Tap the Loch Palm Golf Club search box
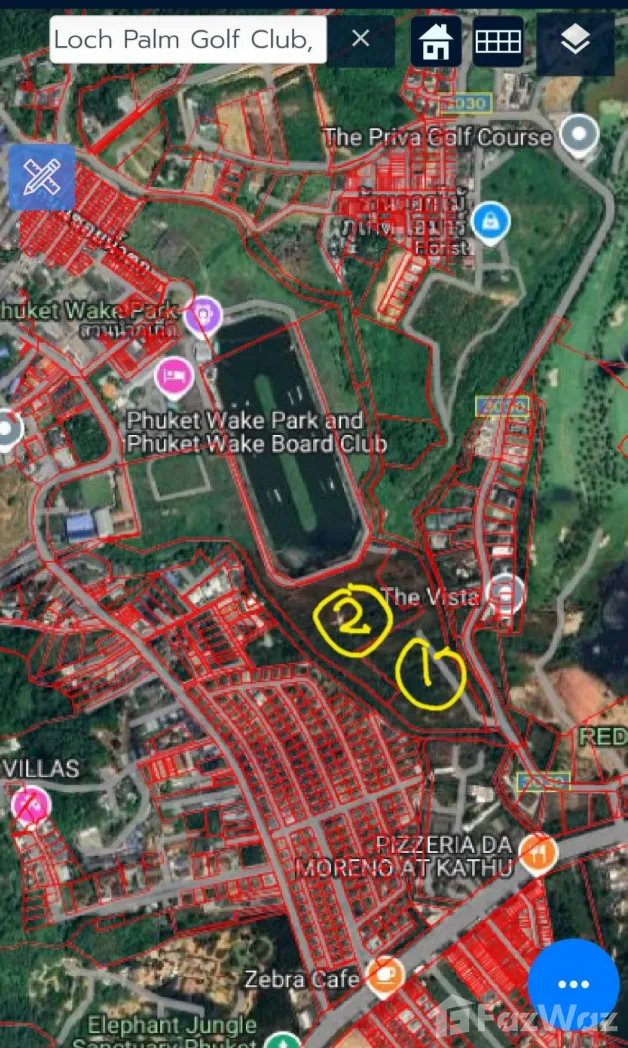 coord(188,40)
